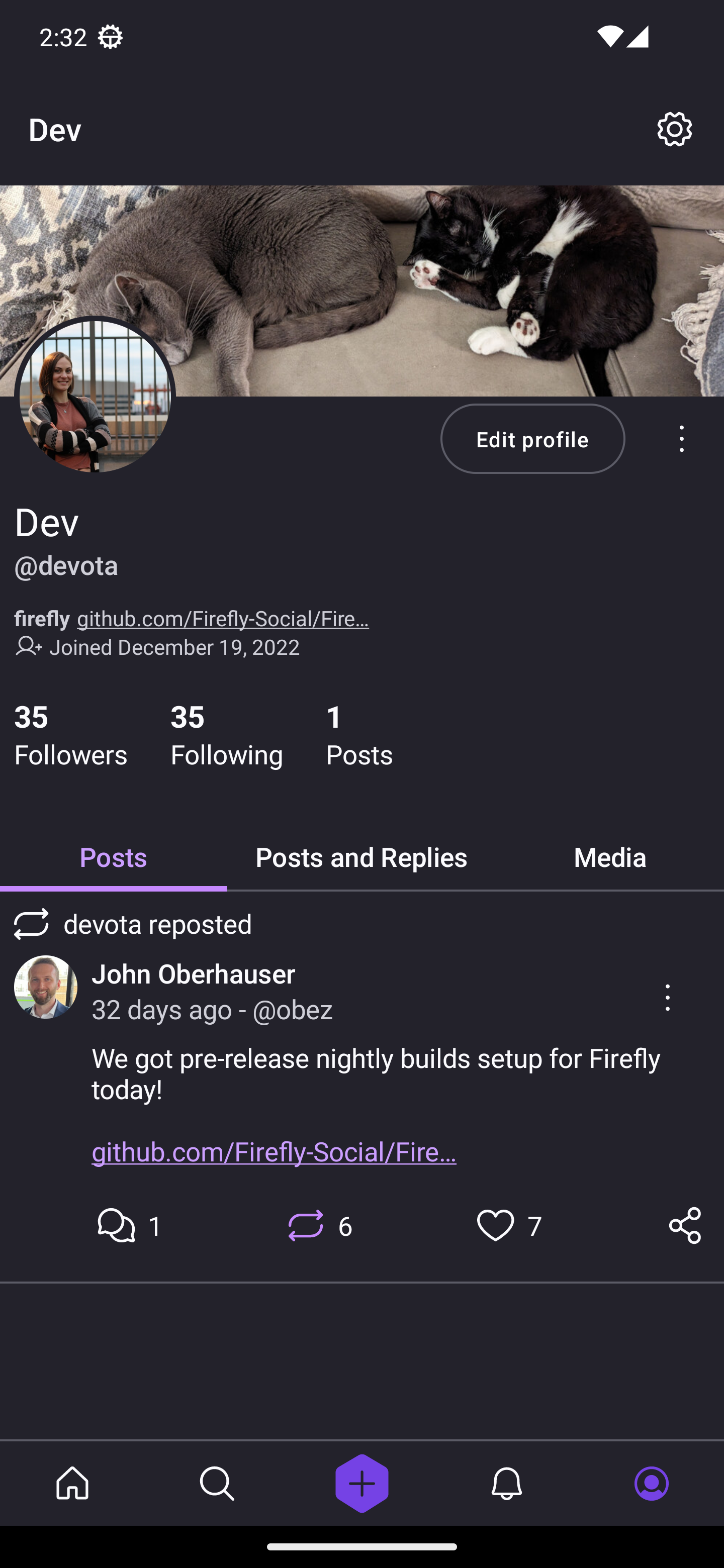This screenshot has height=1568, width=724.
Task: Select the Posts tab
Action: (x=113, y=858)
